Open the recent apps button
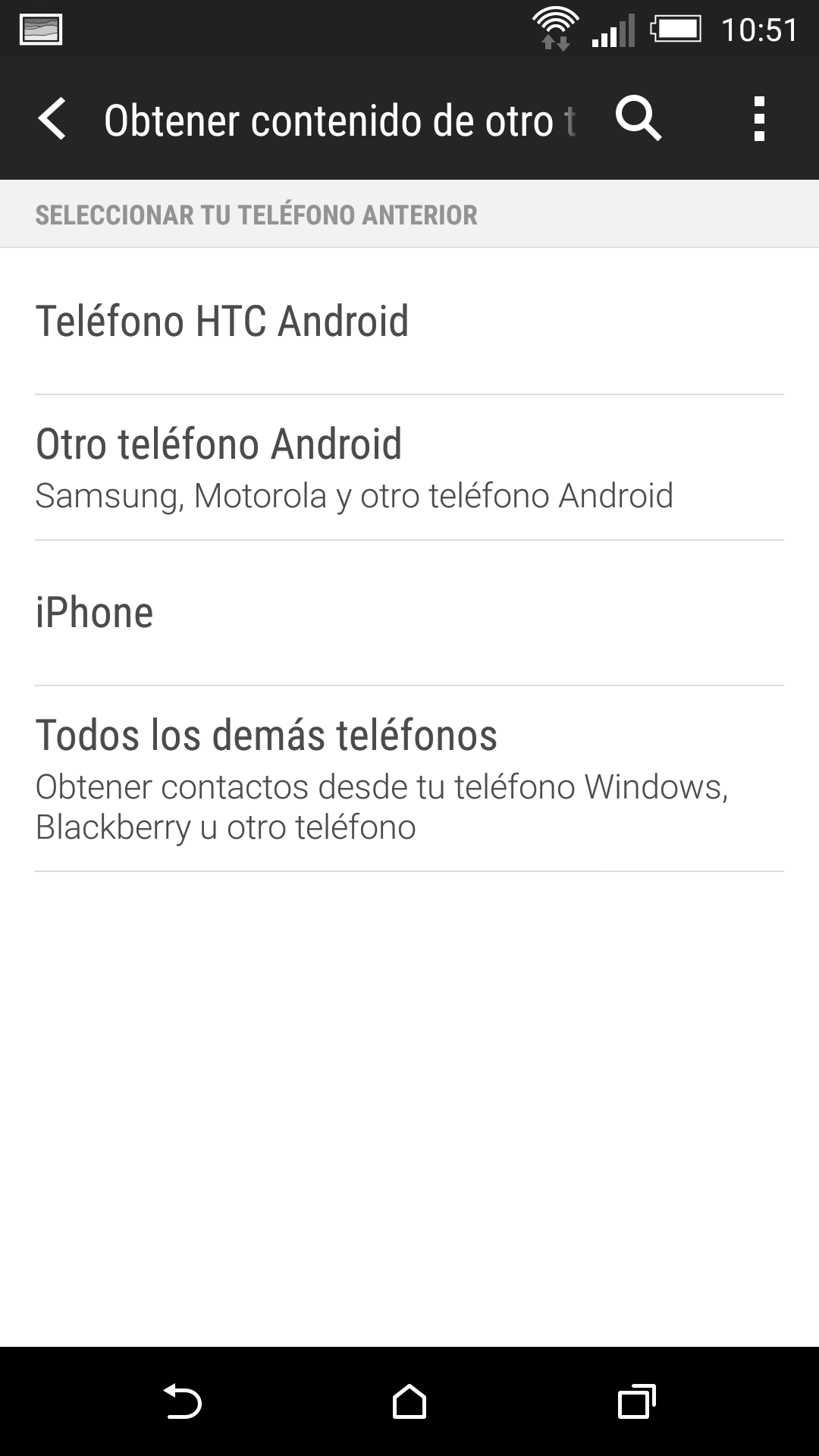Screen dimensions: 819x1456 636,1401
